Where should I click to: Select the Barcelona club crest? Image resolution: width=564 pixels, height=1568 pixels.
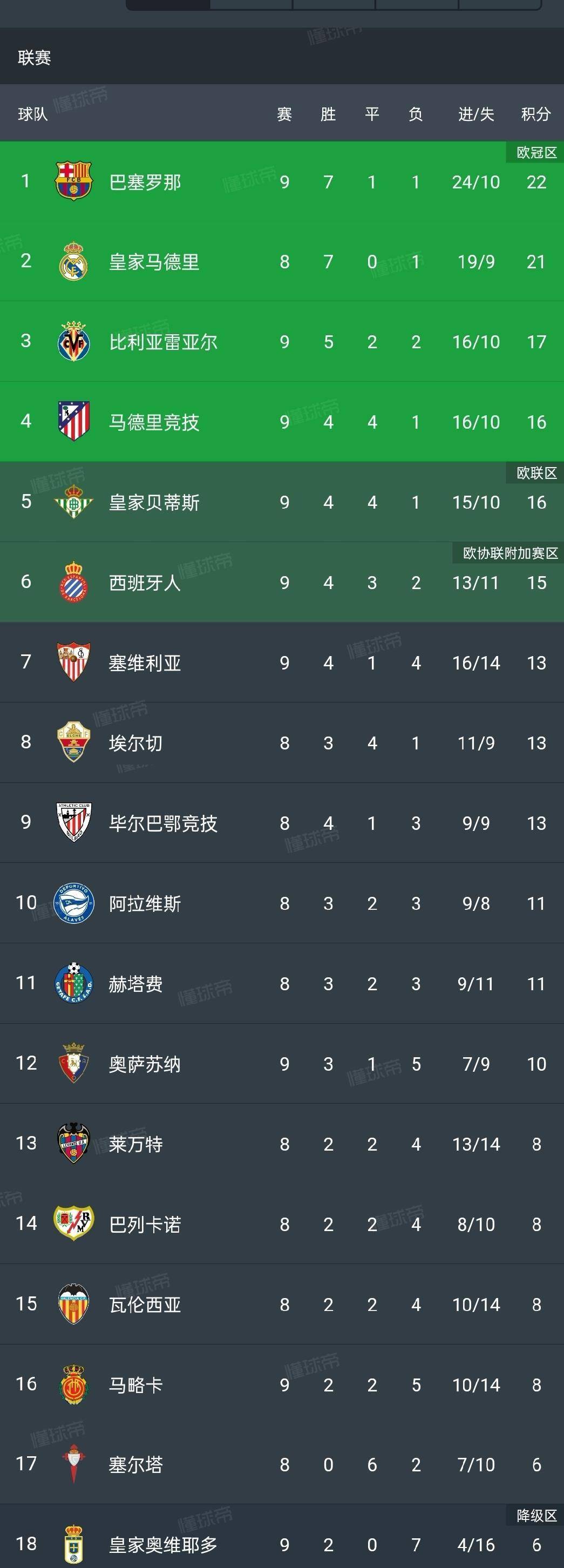pos(73,181)
